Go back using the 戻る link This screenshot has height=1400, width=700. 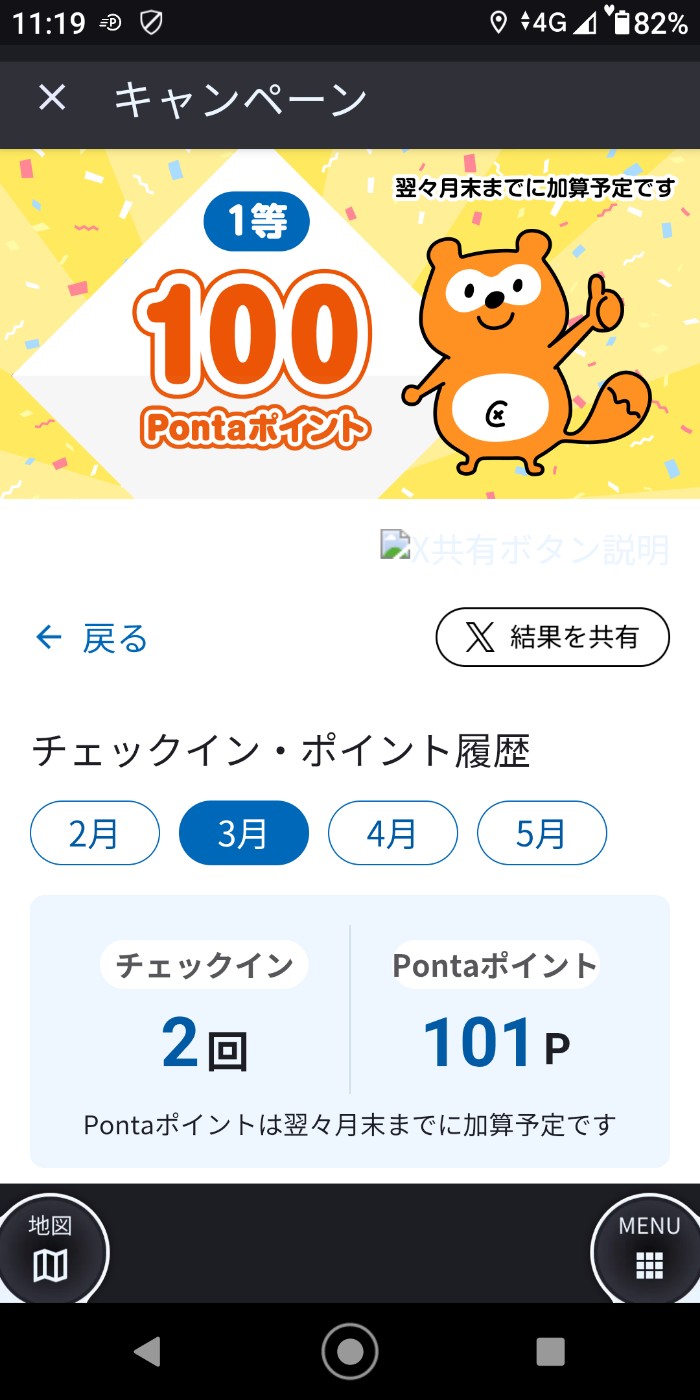[92, 638]
